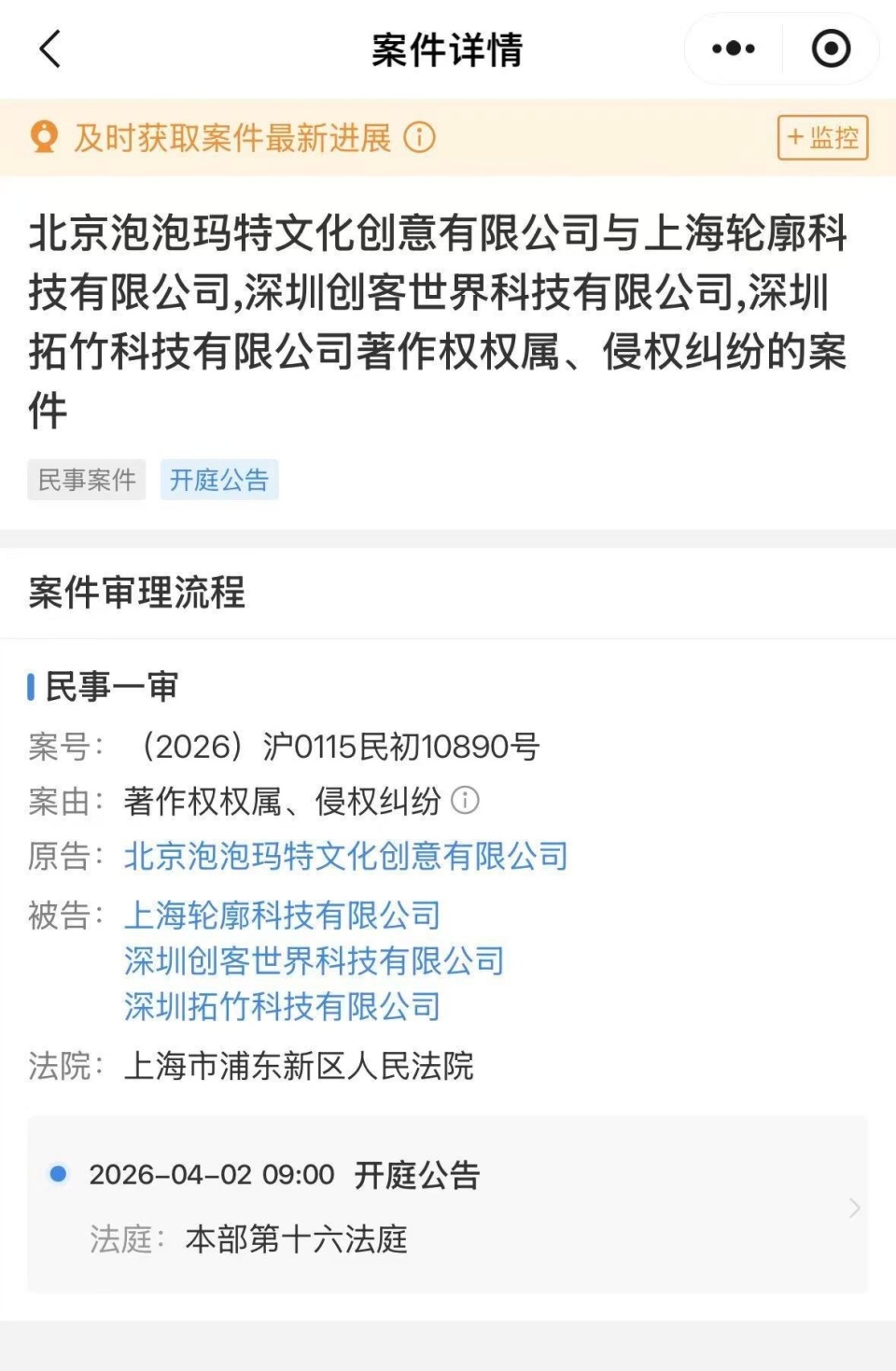896x1371 pixels.
Task: Open defendant 上海轮廓科技有限公司 link
Action: tap(281, 916)
